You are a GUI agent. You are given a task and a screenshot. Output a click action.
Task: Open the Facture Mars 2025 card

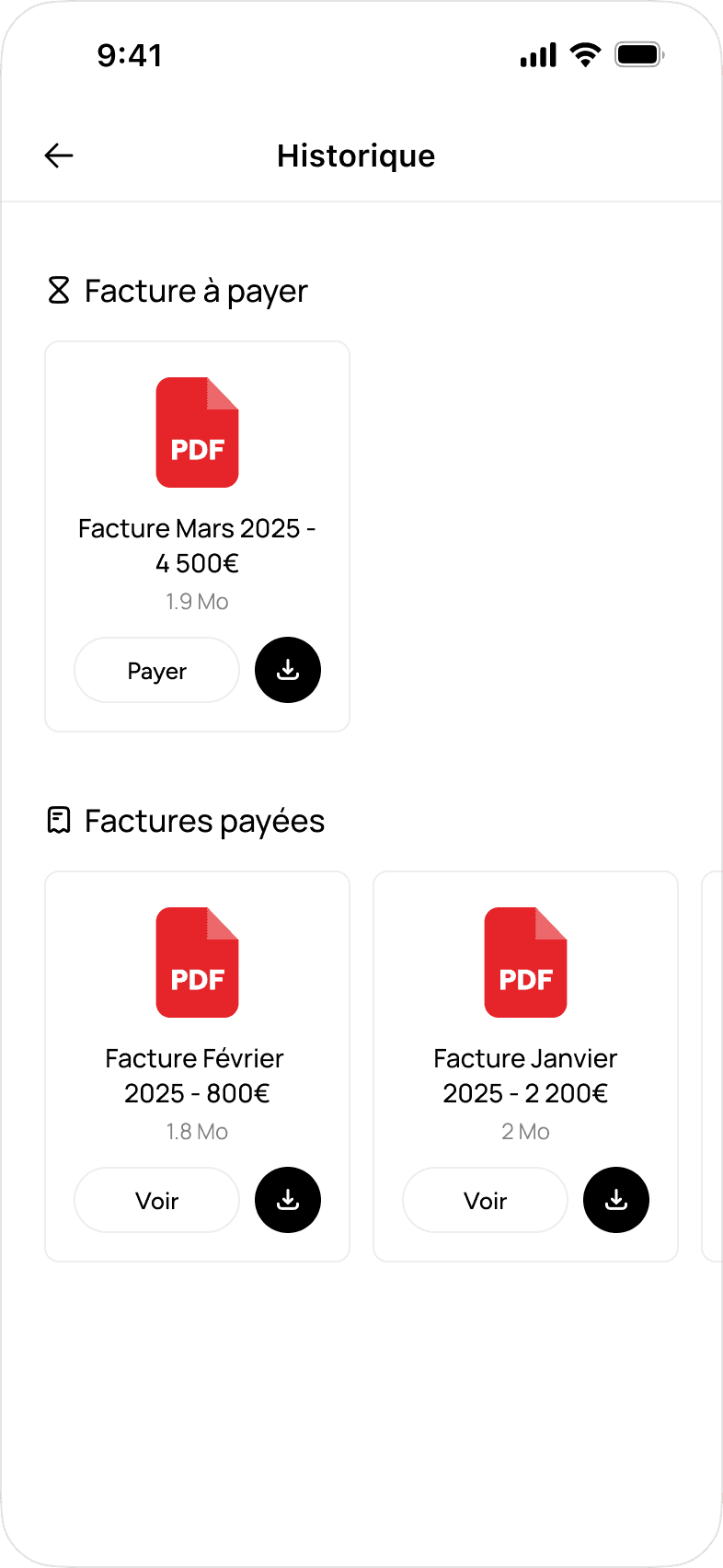197,536
